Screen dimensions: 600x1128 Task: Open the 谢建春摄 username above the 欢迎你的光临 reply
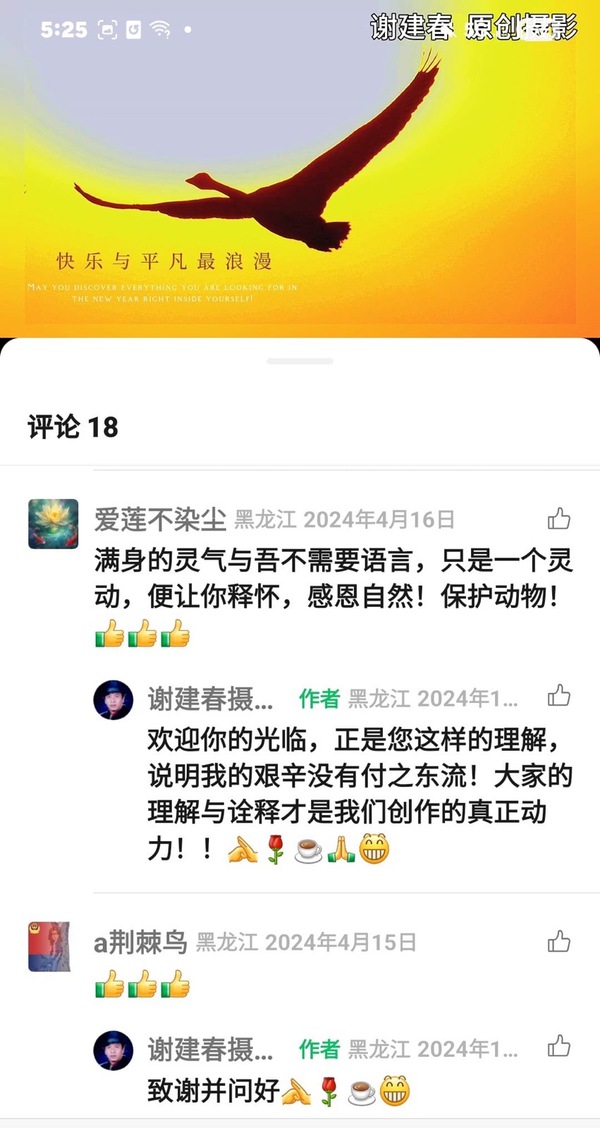point(210,698)
